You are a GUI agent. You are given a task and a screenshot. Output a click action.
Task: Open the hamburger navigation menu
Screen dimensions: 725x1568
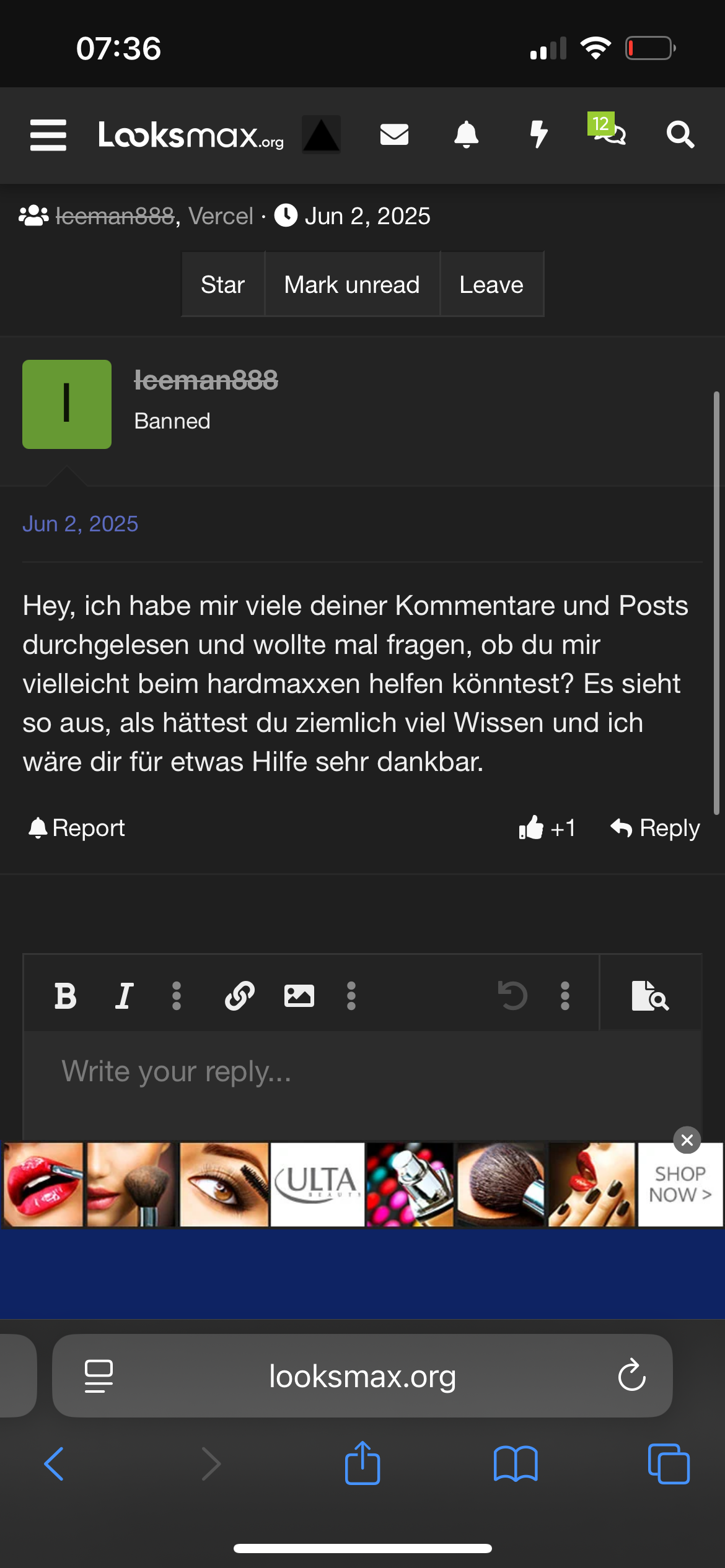coord(48,135)
